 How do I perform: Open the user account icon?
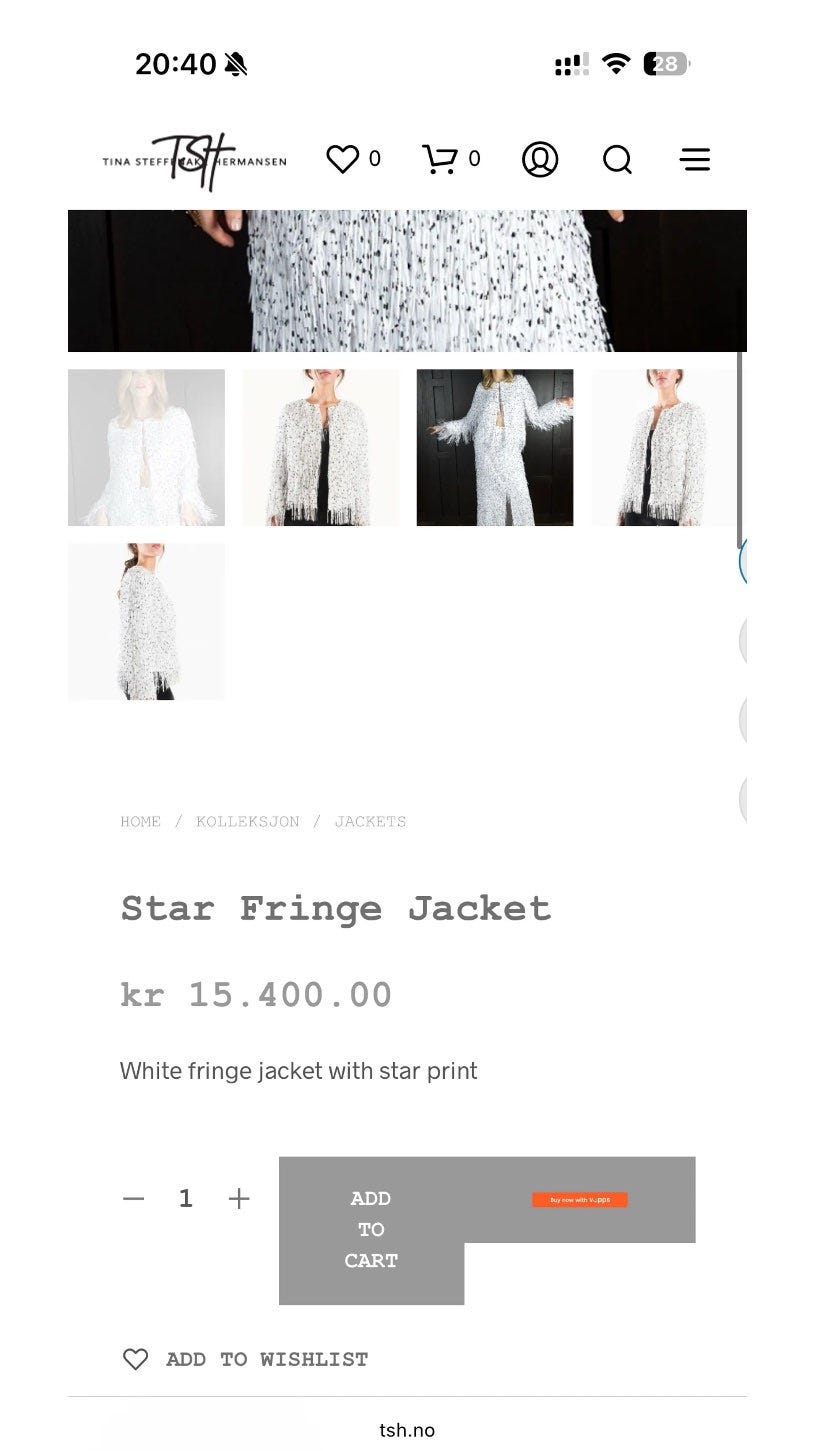click(x=540, y=159)
